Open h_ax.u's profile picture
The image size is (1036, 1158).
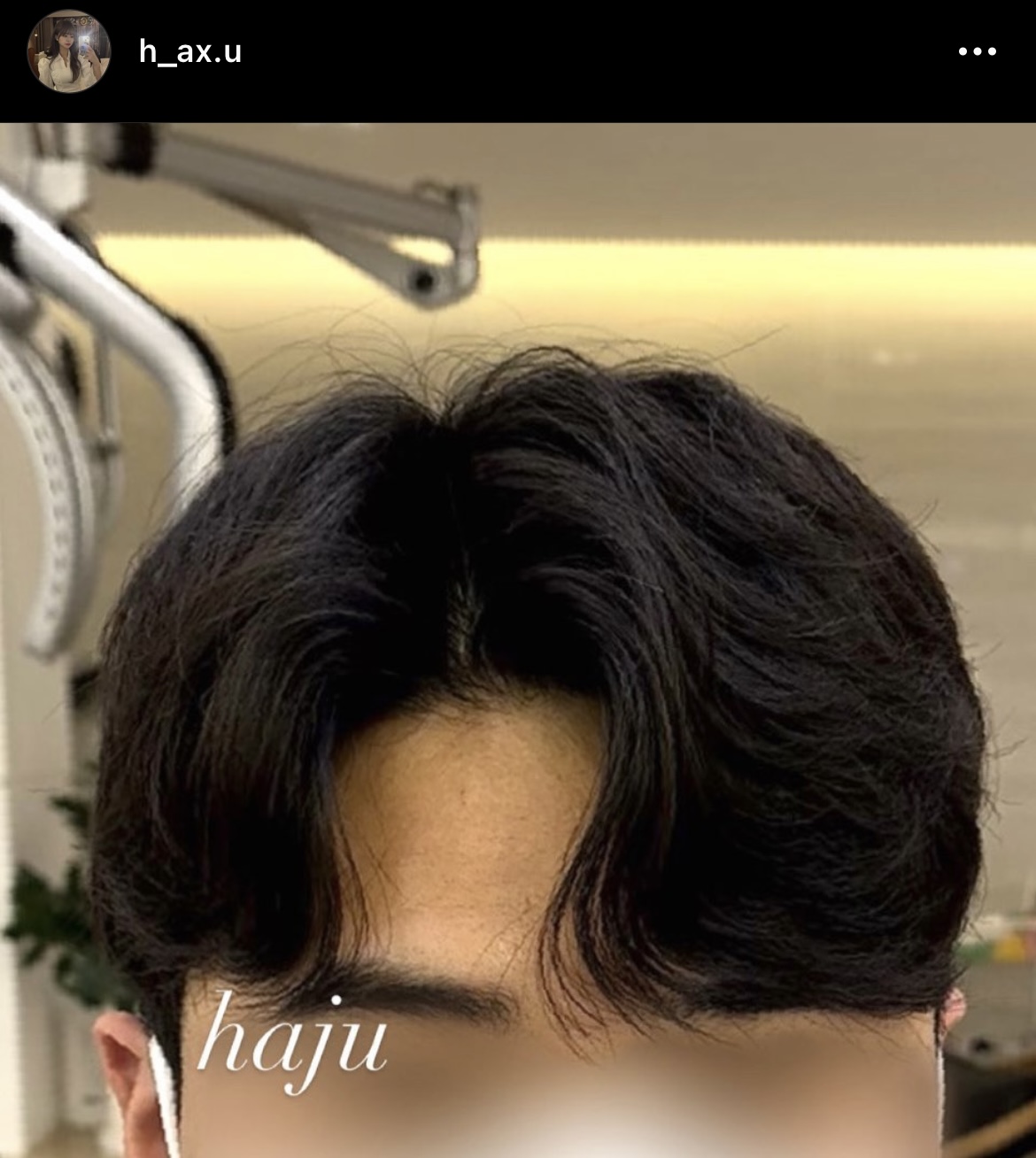[x=69, y=52]
